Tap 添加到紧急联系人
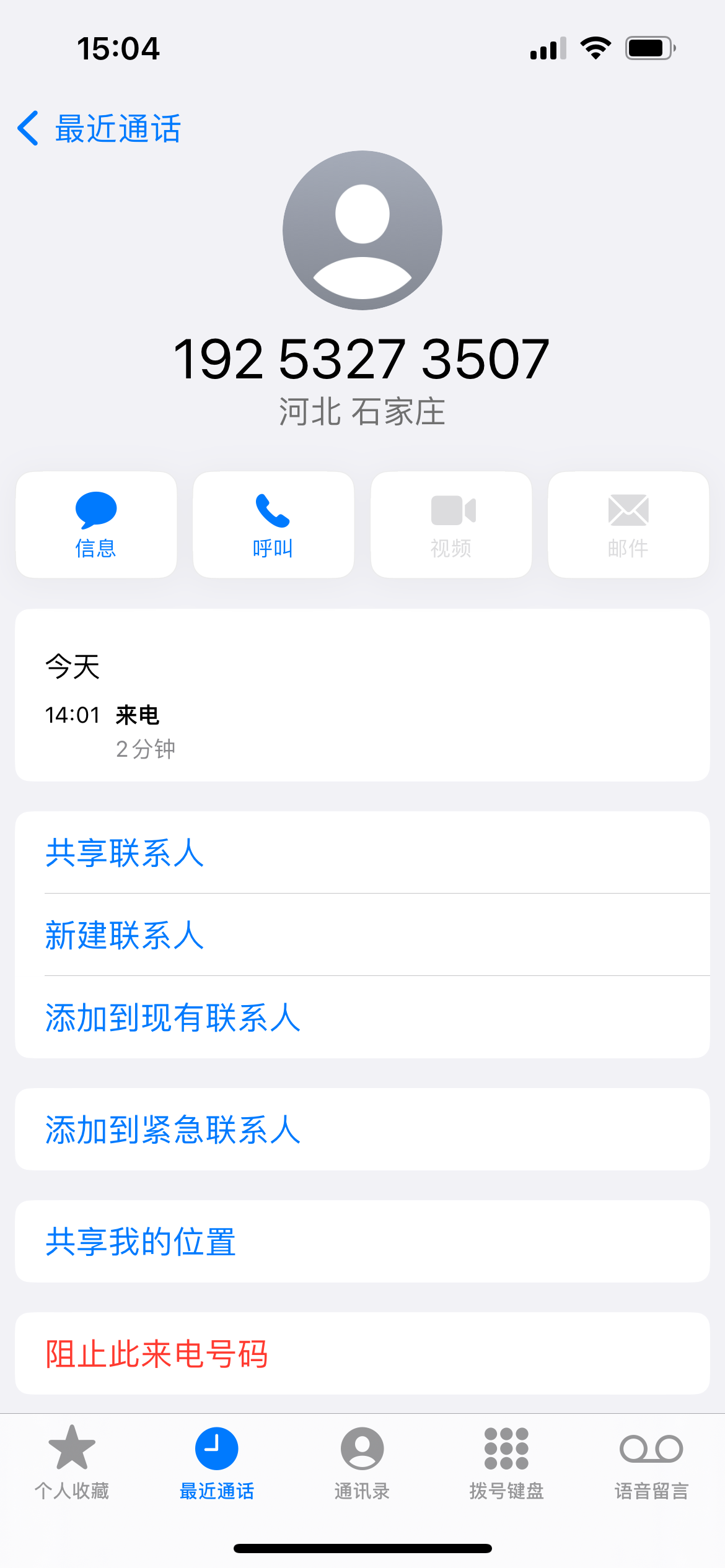725x1568 pixels. (172, 1130)
